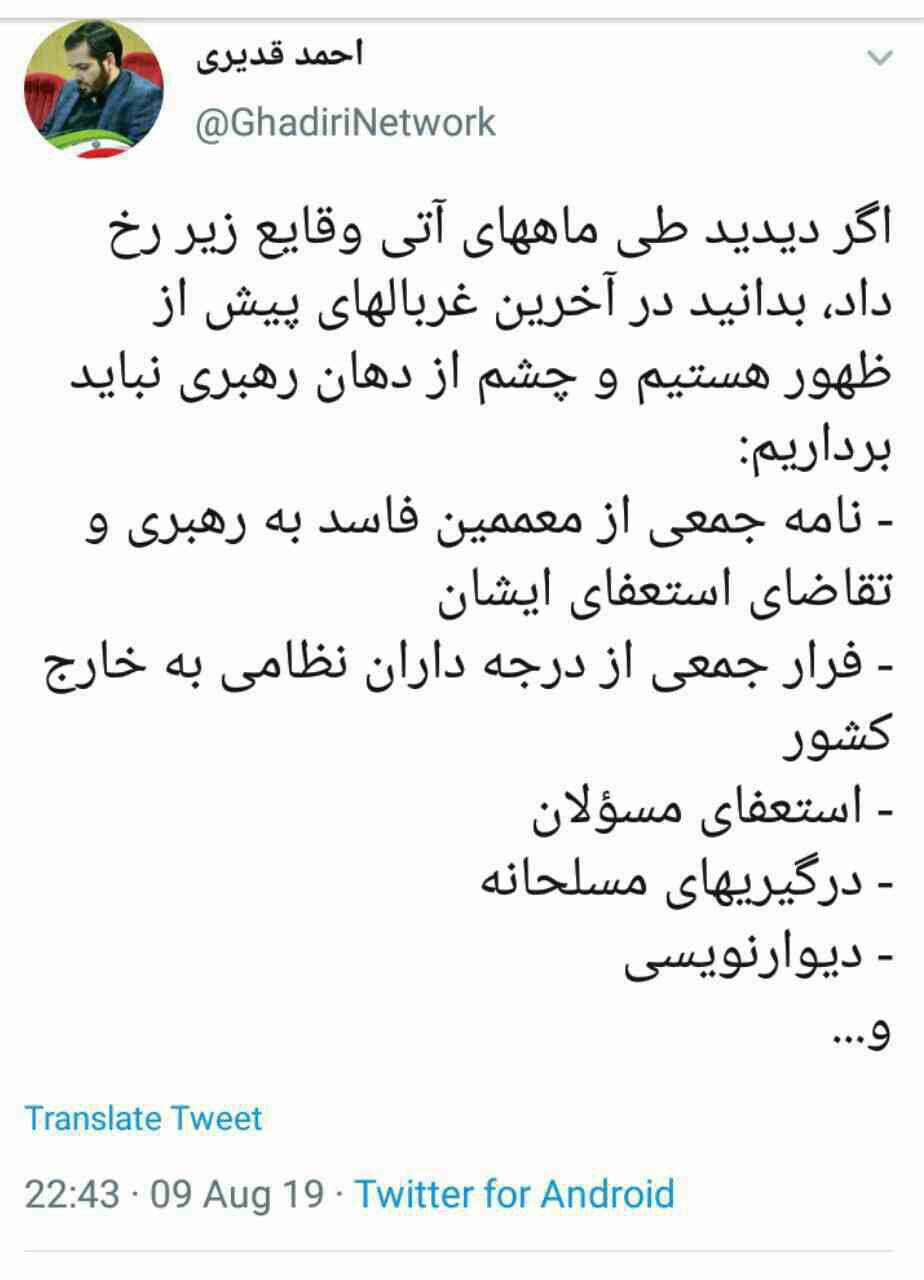Tap Translate Tweet
Viewport: 924px width, 1280px height.
point(143,1118)
